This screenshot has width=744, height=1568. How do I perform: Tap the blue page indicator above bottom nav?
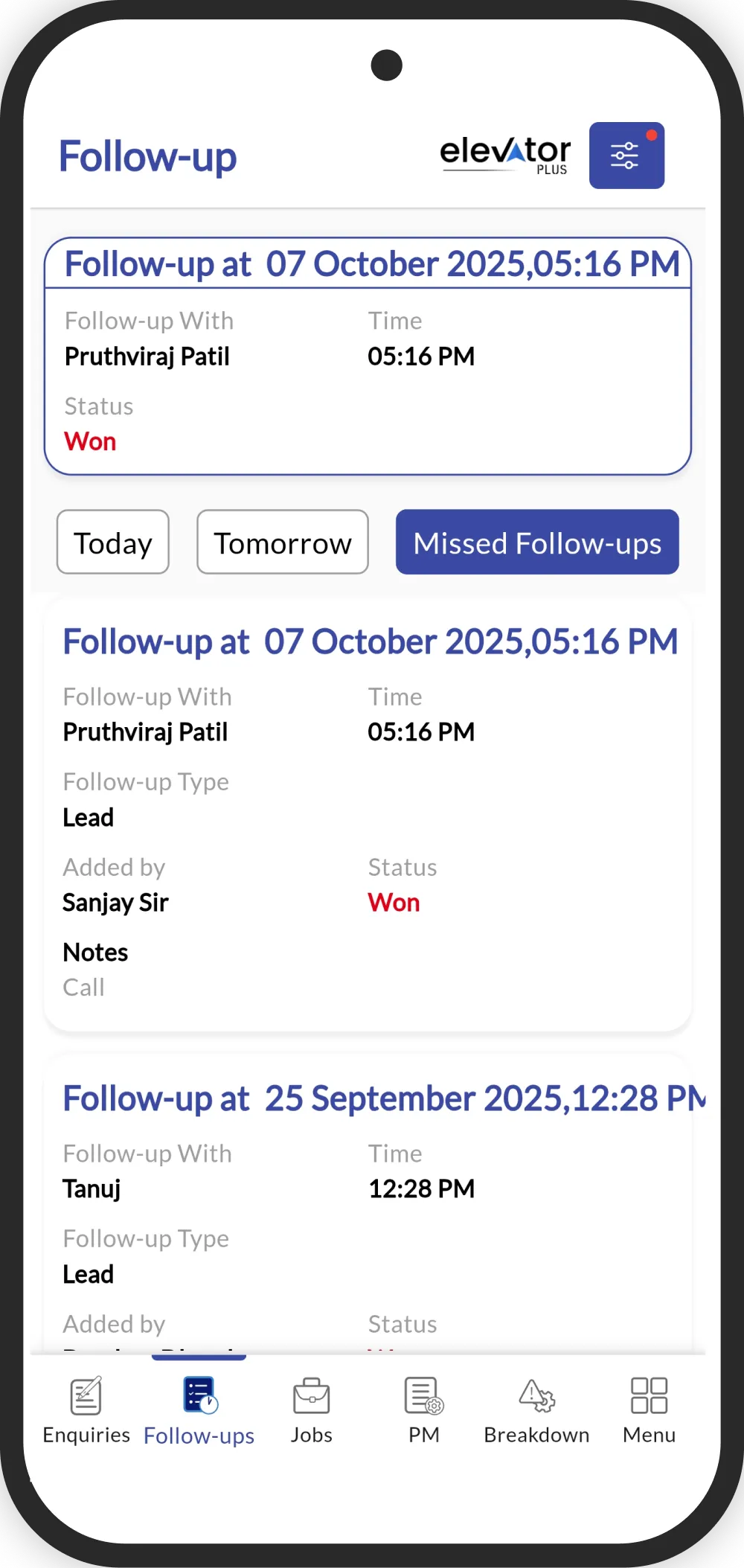(198, 1356)
